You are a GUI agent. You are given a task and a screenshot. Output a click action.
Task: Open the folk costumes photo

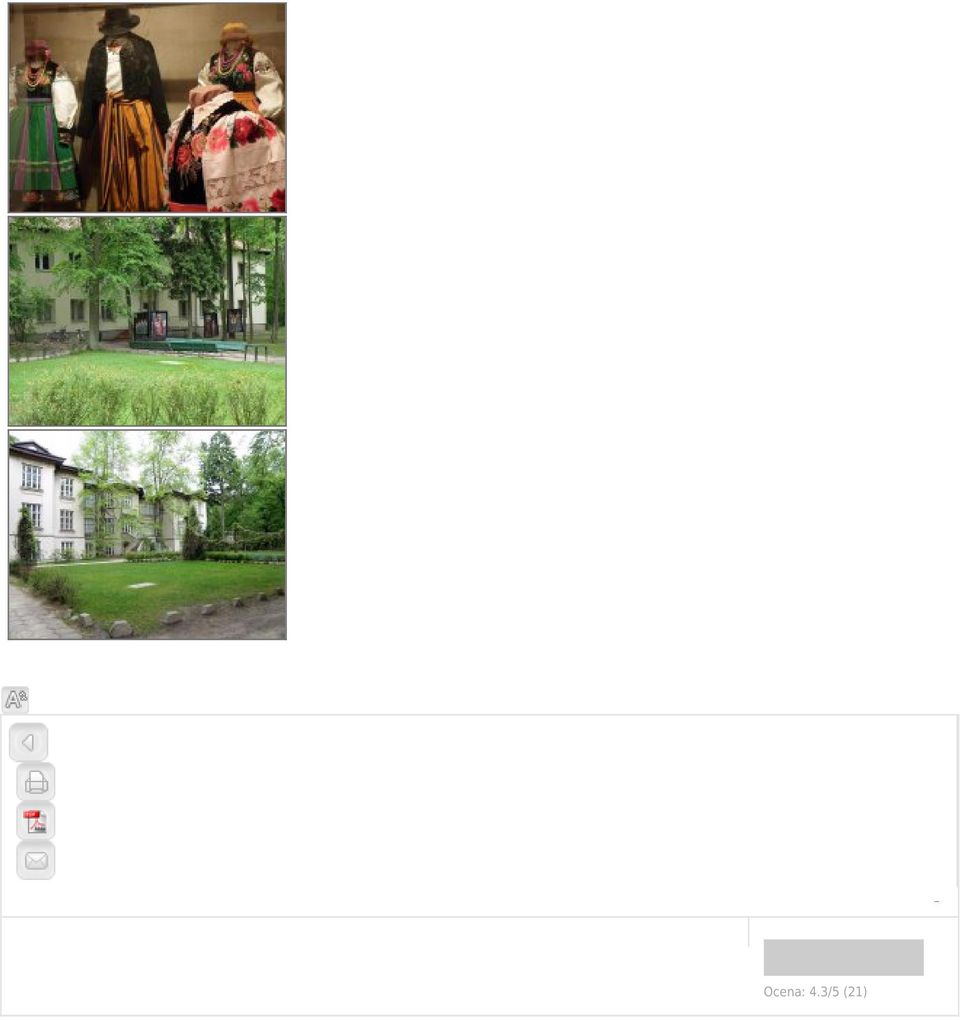tap(147, 107)
